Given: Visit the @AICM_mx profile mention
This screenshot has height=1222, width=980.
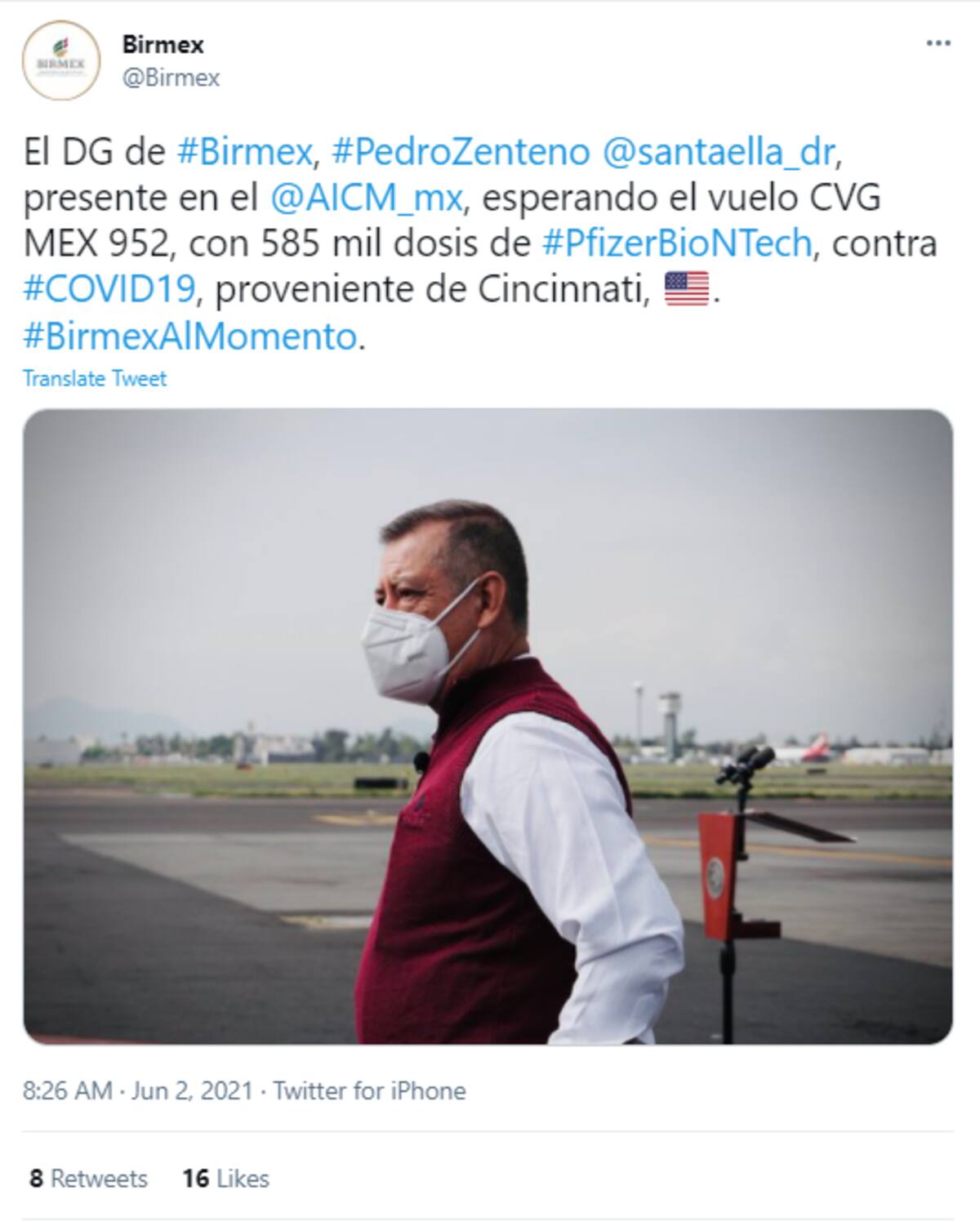Looking at the screenshot, I should [367, 198].
